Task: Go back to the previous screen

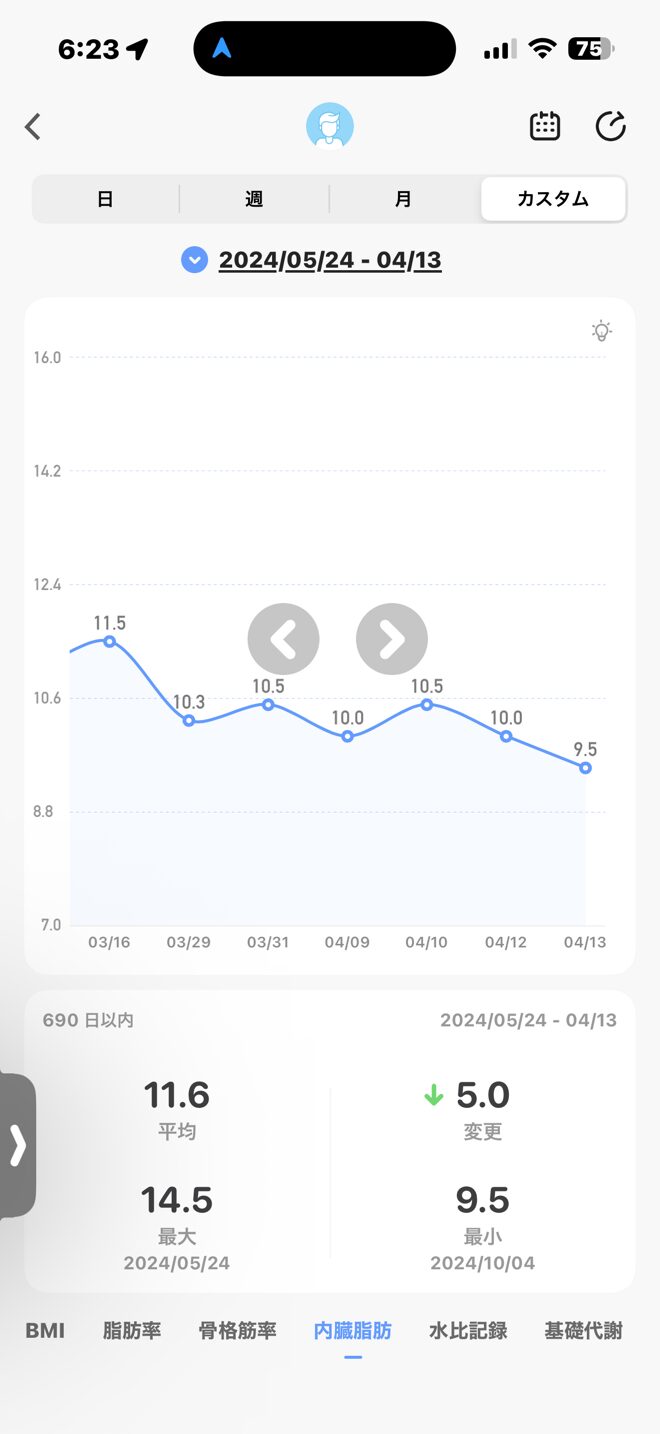Action: click(x=33, y=127)
